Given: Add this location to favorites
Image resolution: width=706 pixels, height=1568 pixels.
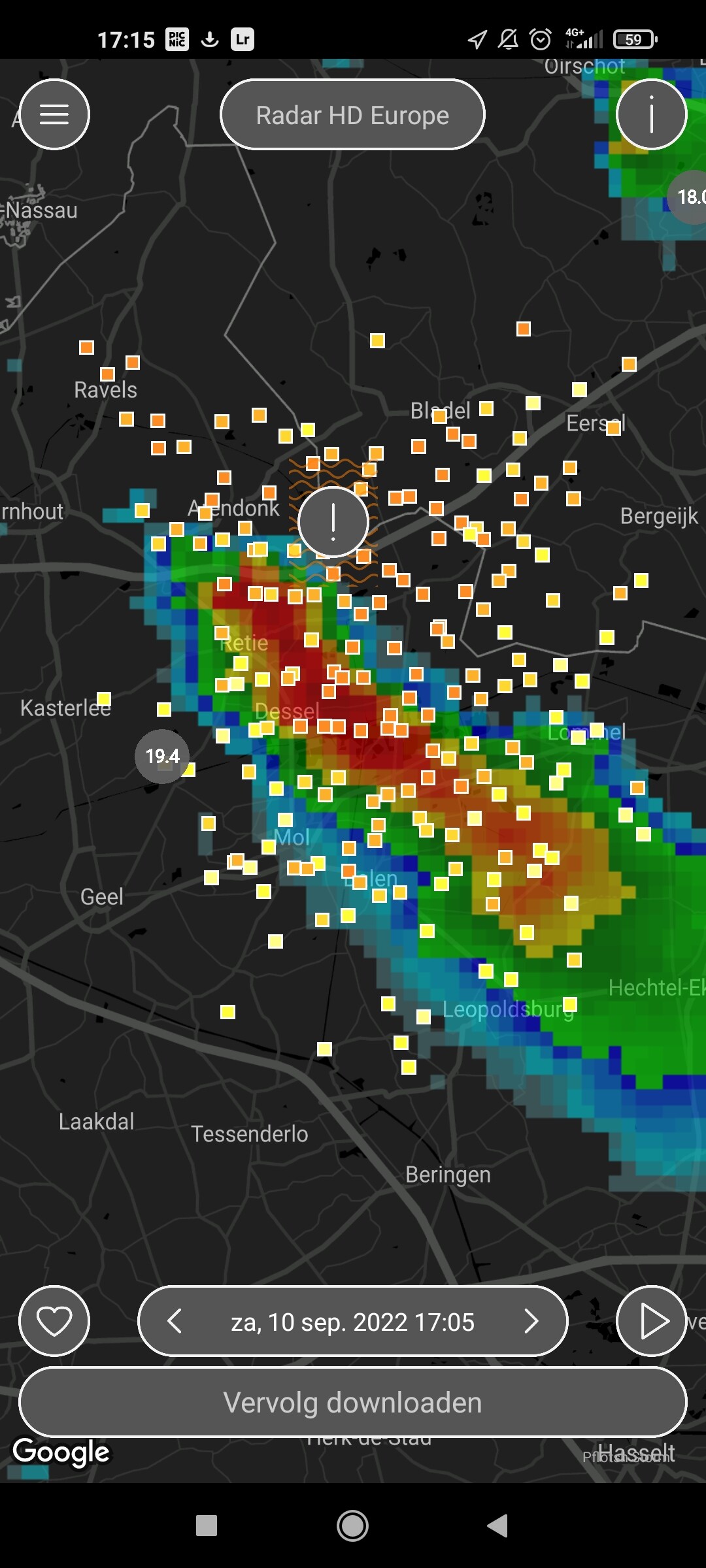Looking at the screenshot, I should tap(54, 1321).
